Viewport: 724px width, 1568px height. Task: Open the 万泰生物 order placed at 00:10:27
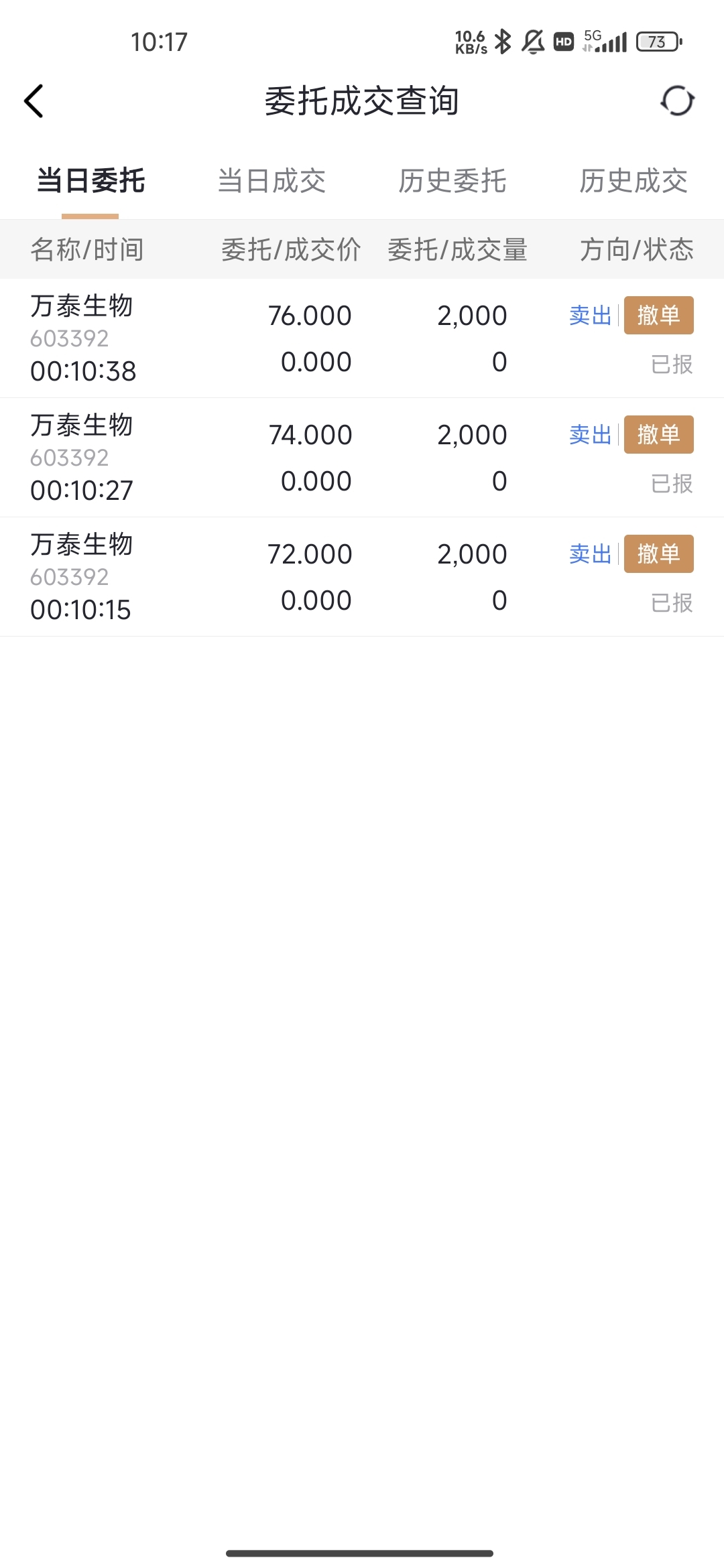362,458
